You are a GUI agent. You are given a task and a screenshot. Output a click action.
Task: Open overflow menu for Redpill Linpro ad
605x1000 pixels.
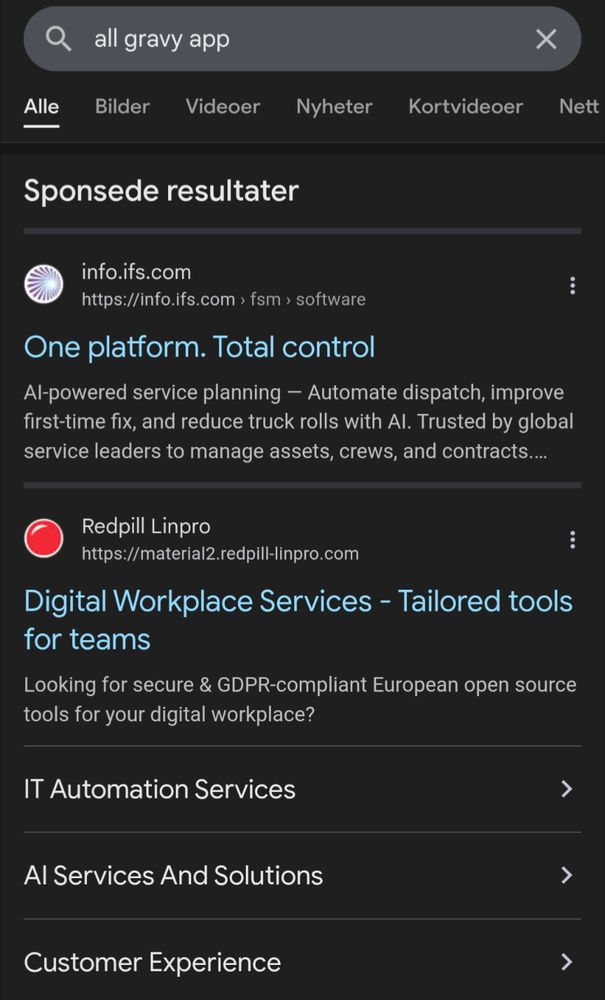[572, 540]
